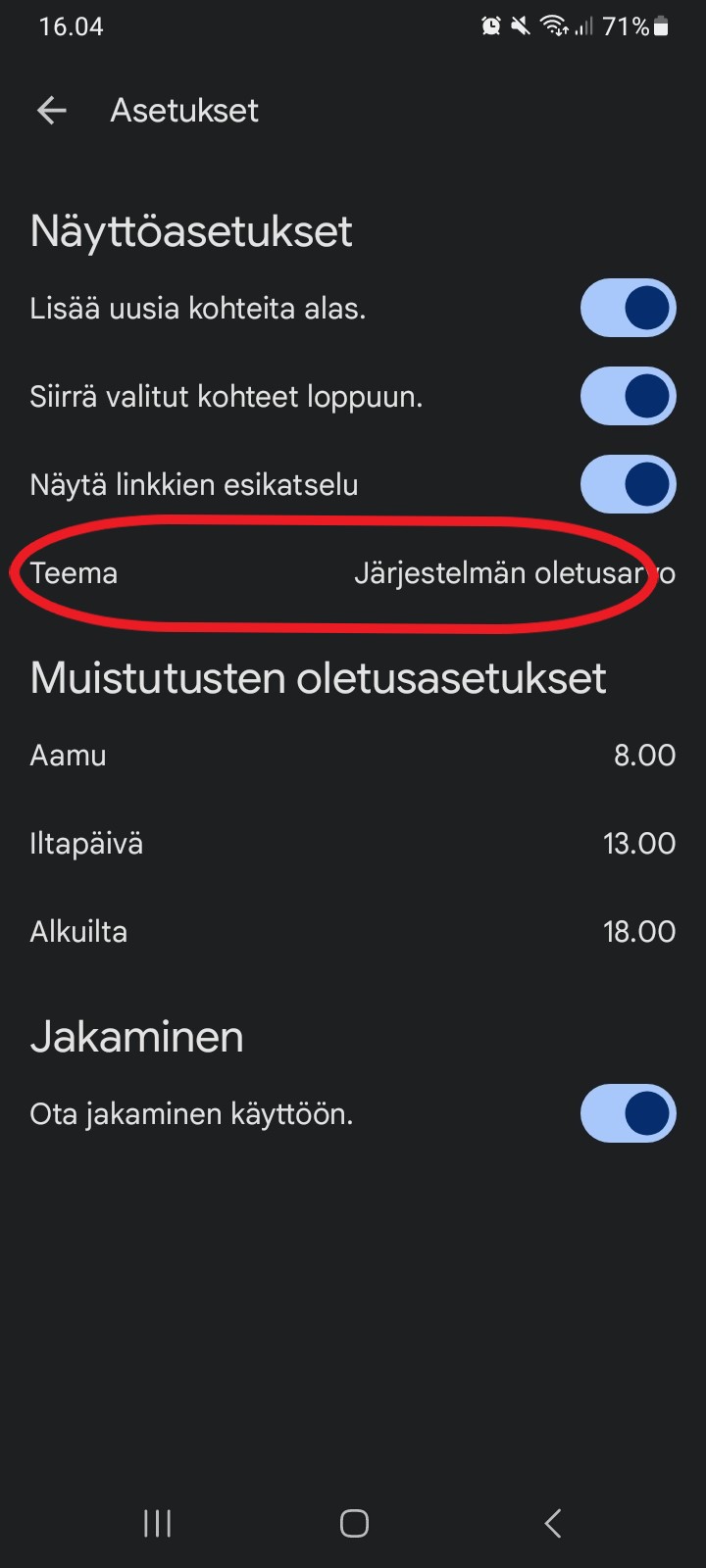Viewport: 706px width, 1568px height.
Task: Disable Siirrä valitut kohteet loppuun
Action: (x=628, y=396)
